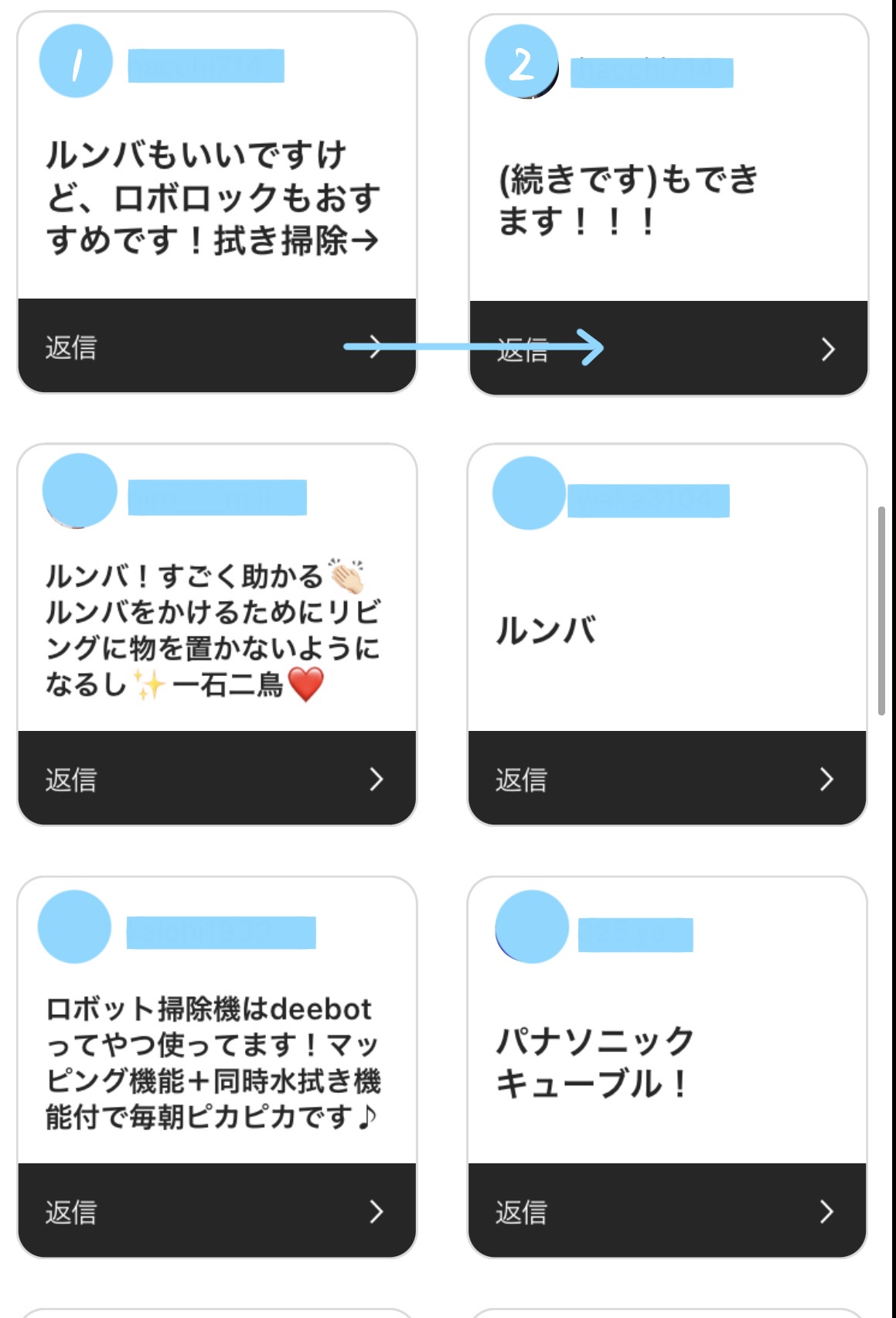Open the ルンバ only response card

[666, 630]
